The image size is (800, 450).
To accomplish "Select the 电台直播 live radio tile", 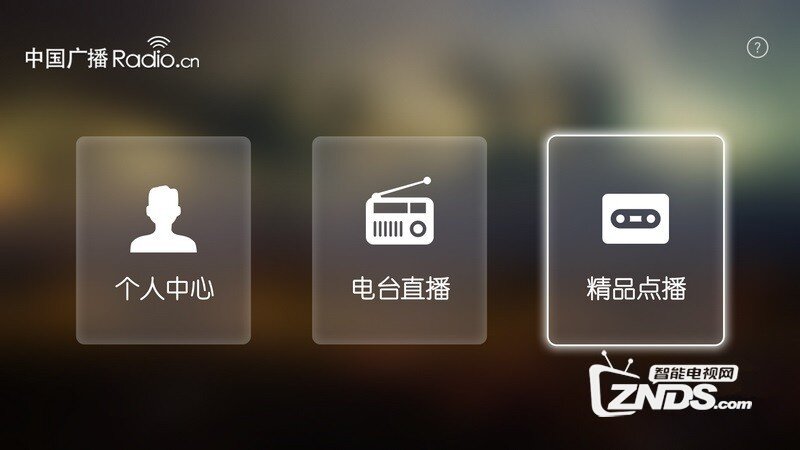I will click(399, 240).
